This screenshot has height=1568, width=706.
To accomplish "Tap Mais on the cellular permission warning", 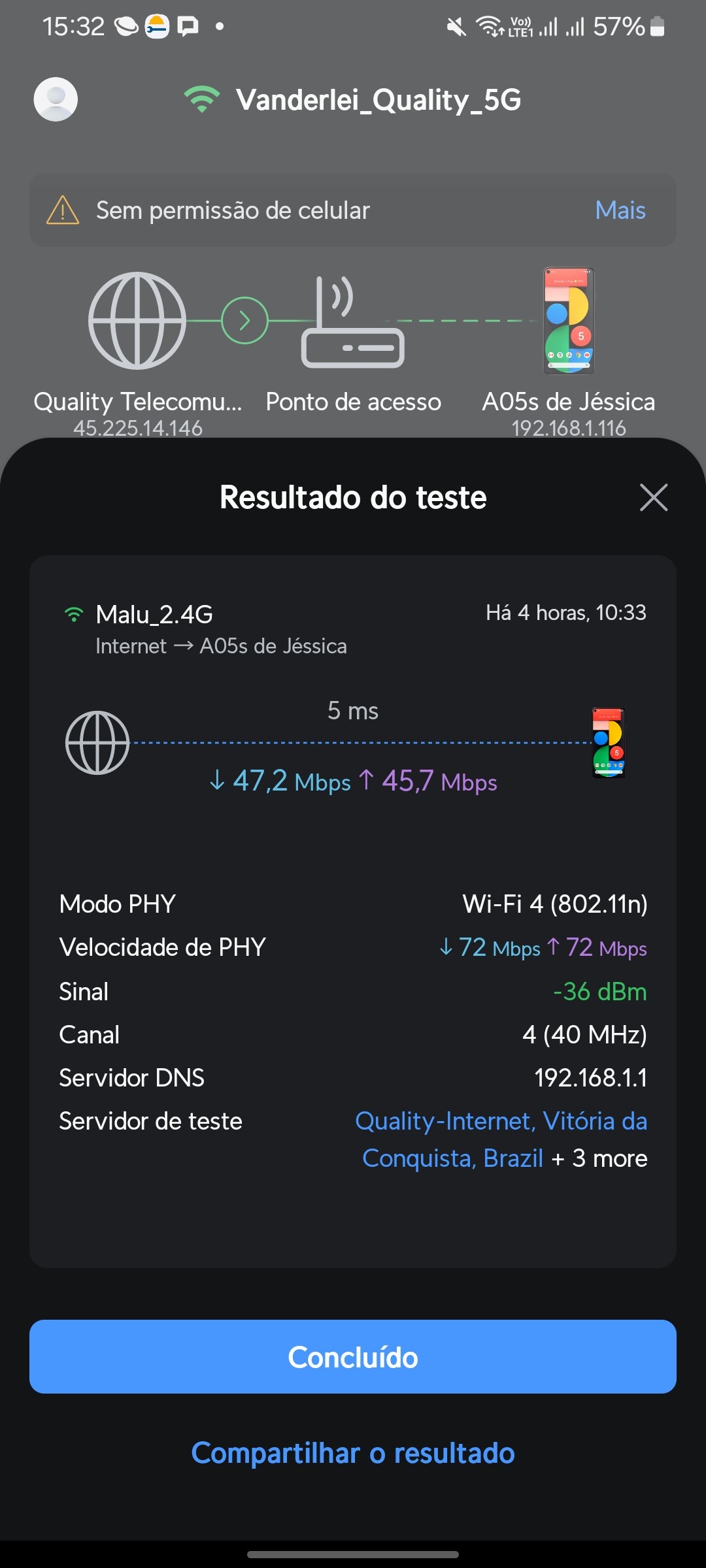I will [620, 210].
